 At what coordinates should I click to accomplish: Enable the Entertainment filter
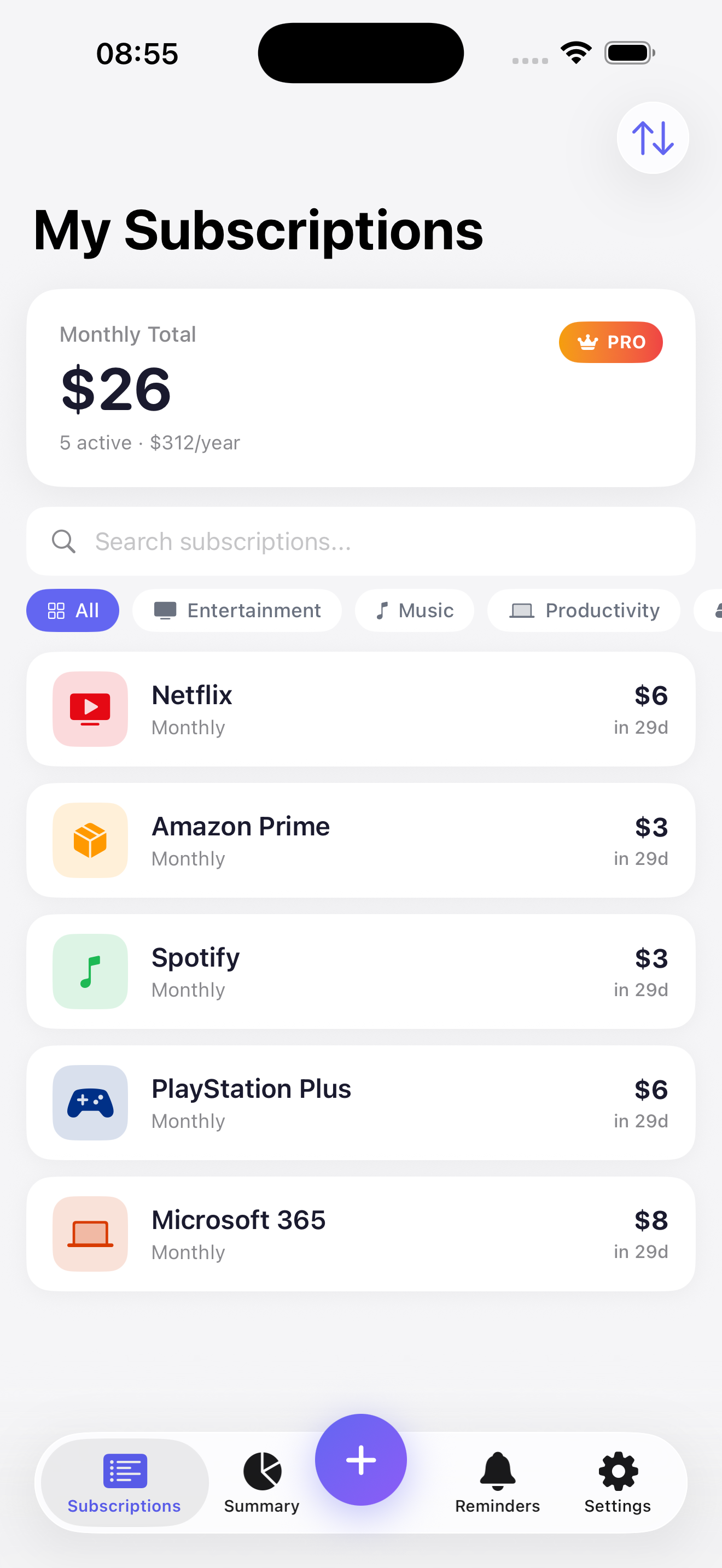click(x=237, y=611)
